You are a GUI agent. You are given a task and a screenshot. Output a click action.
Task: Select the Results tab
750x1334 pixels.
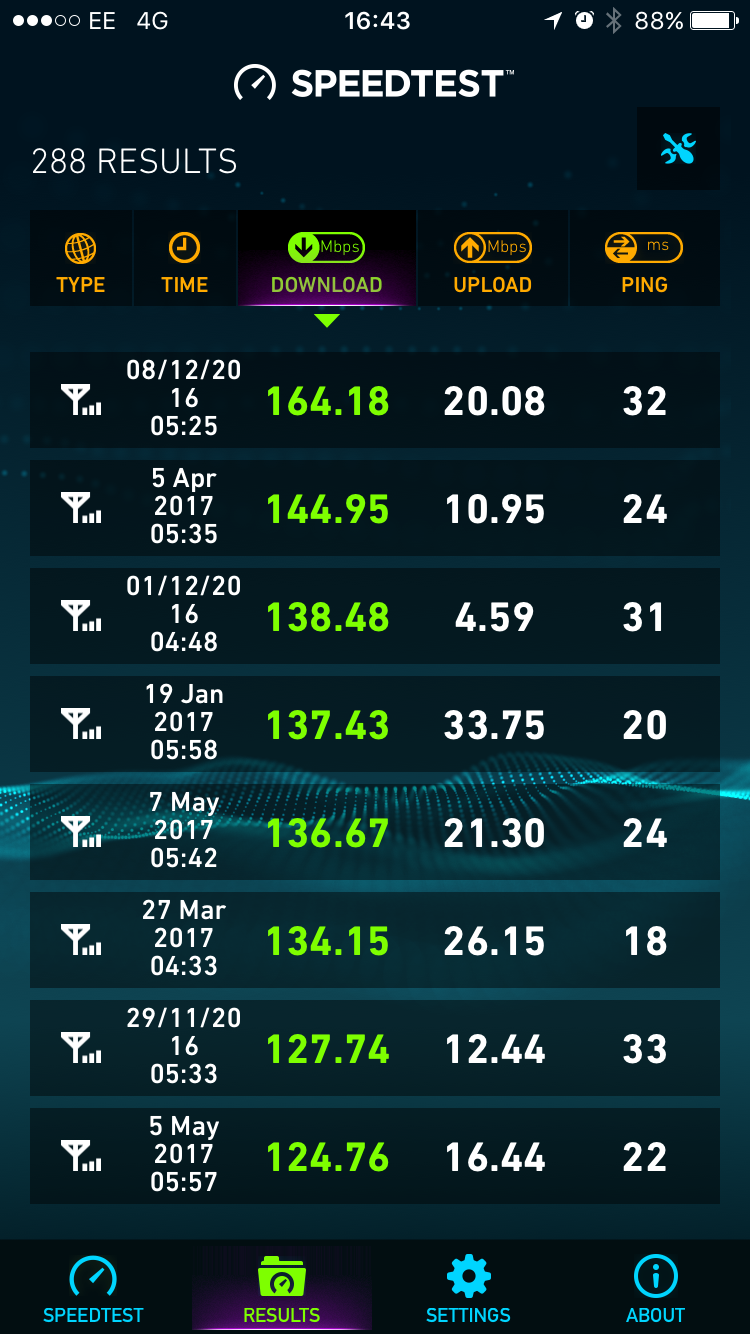[x=282, y=1288]
